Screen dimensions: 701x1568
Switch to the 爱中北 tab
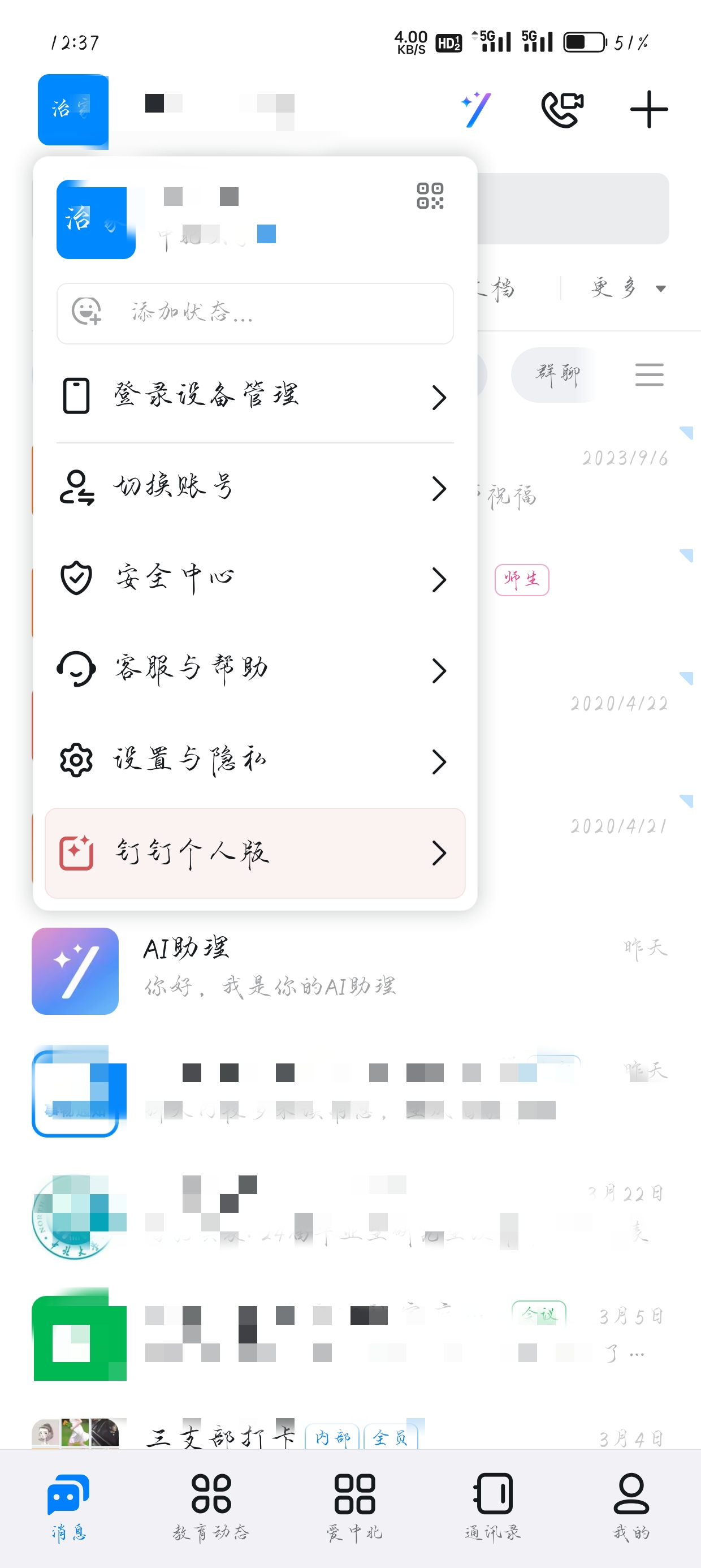pos(354,1505)
